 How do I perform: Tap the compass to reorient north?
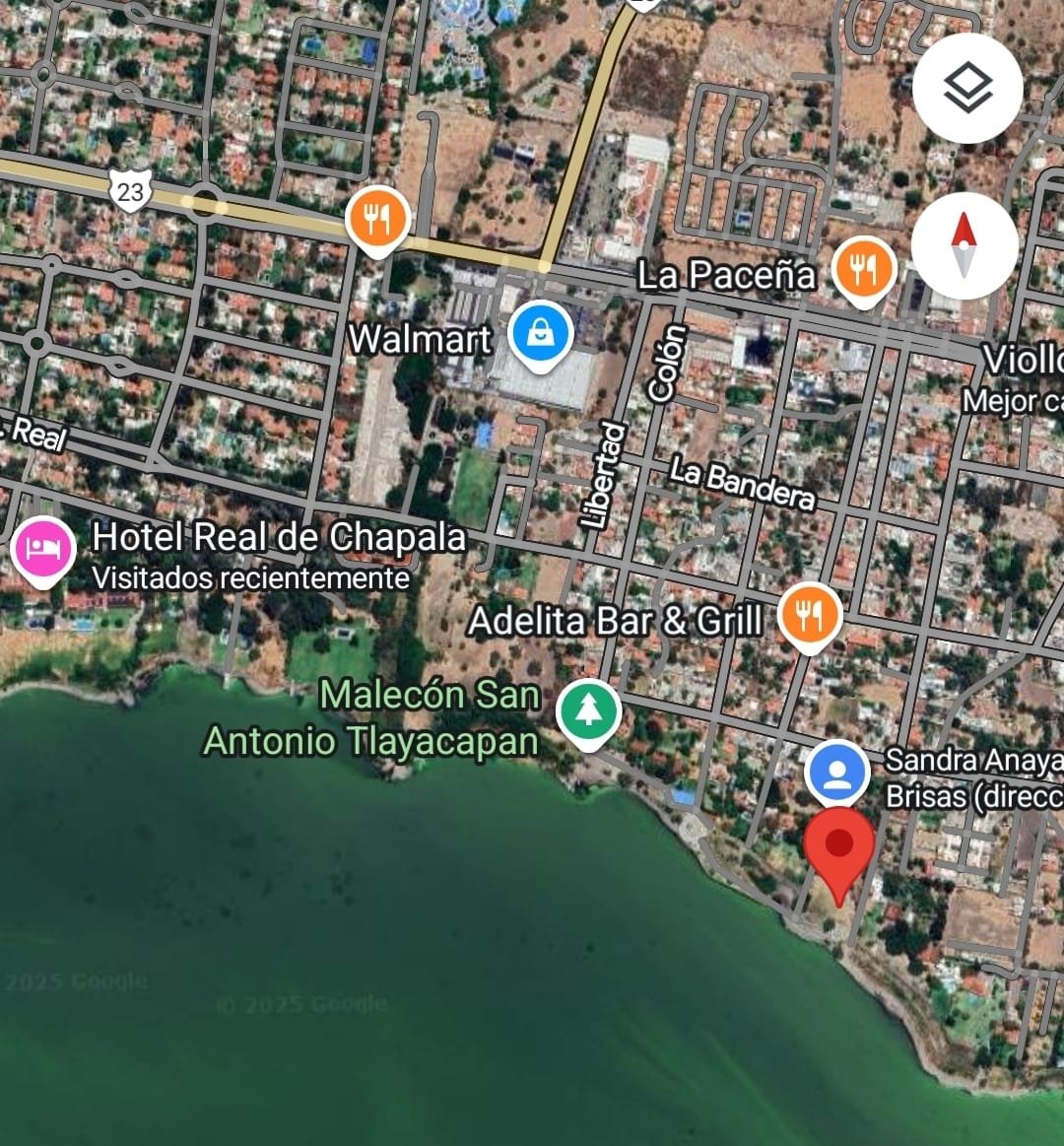click(964, 245)
